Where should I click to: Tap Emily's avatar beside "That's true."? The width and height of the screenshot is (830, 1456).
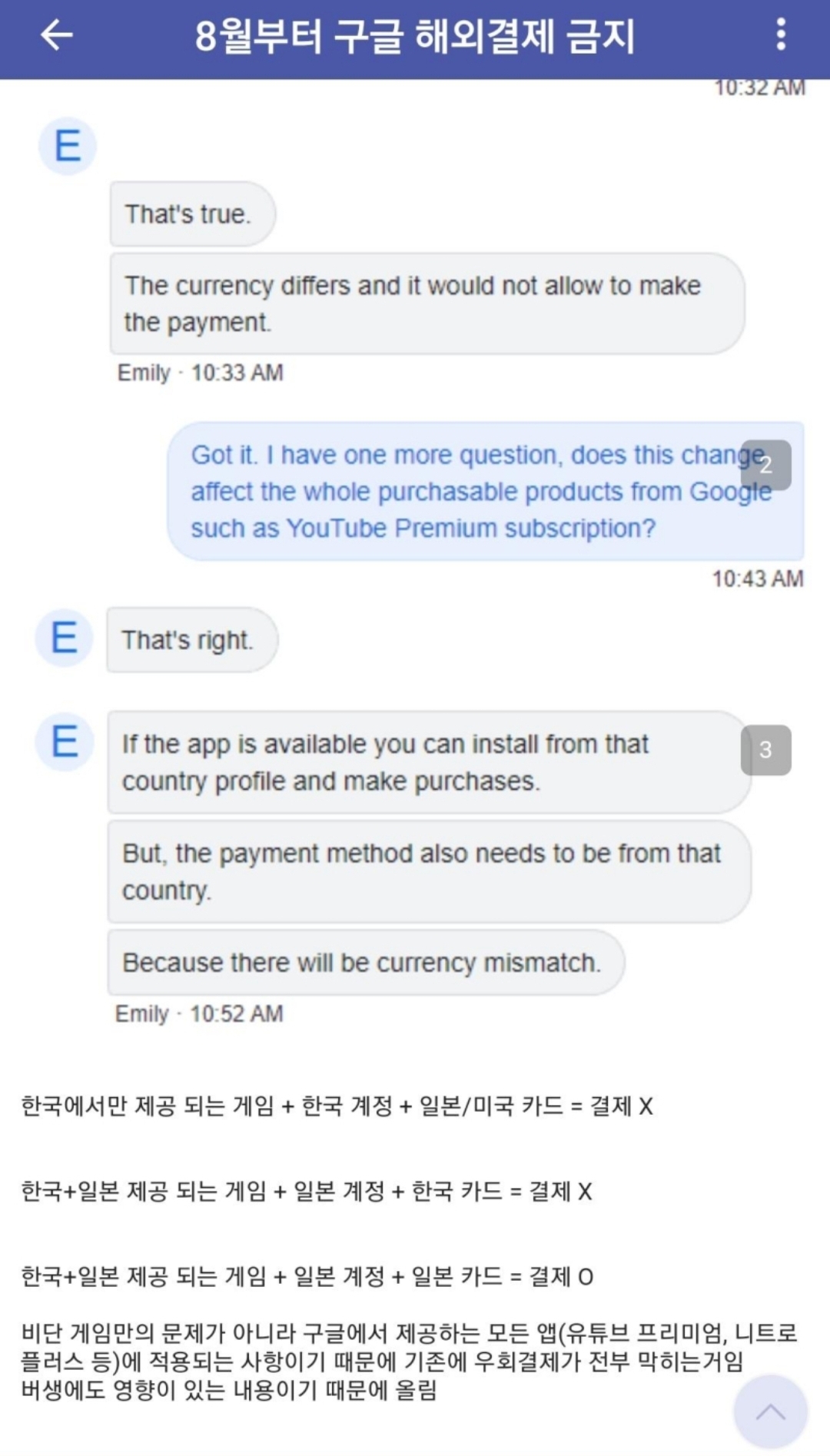[x=68, y=146]
